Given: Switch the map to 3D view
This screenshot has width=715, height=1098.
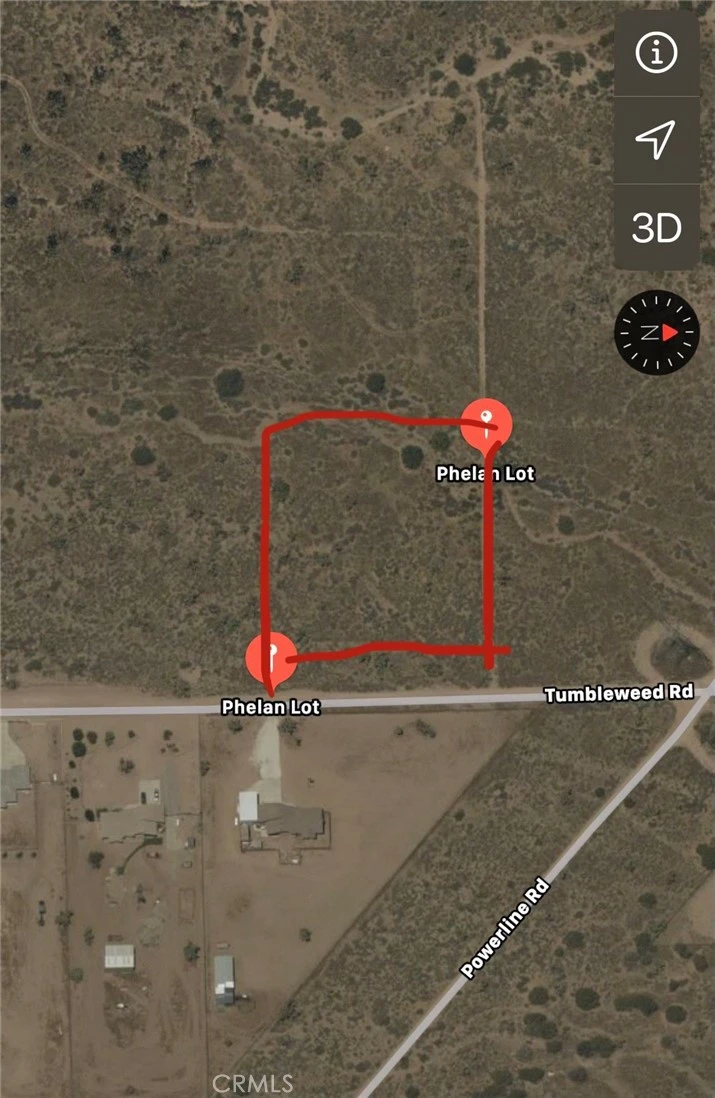Looking at the screenshot, I should [x=656, y=227].
